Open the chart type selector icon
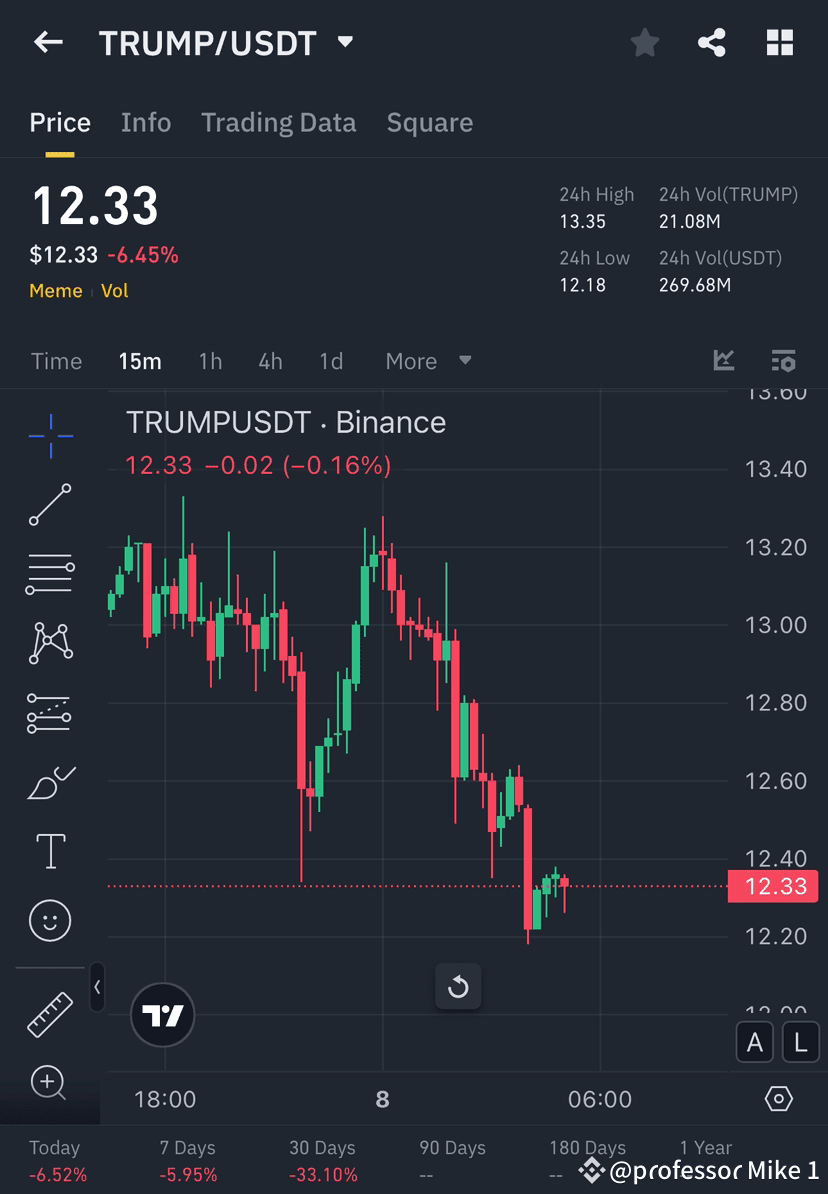The image size is (828, 1194). (x=723, y=361)
